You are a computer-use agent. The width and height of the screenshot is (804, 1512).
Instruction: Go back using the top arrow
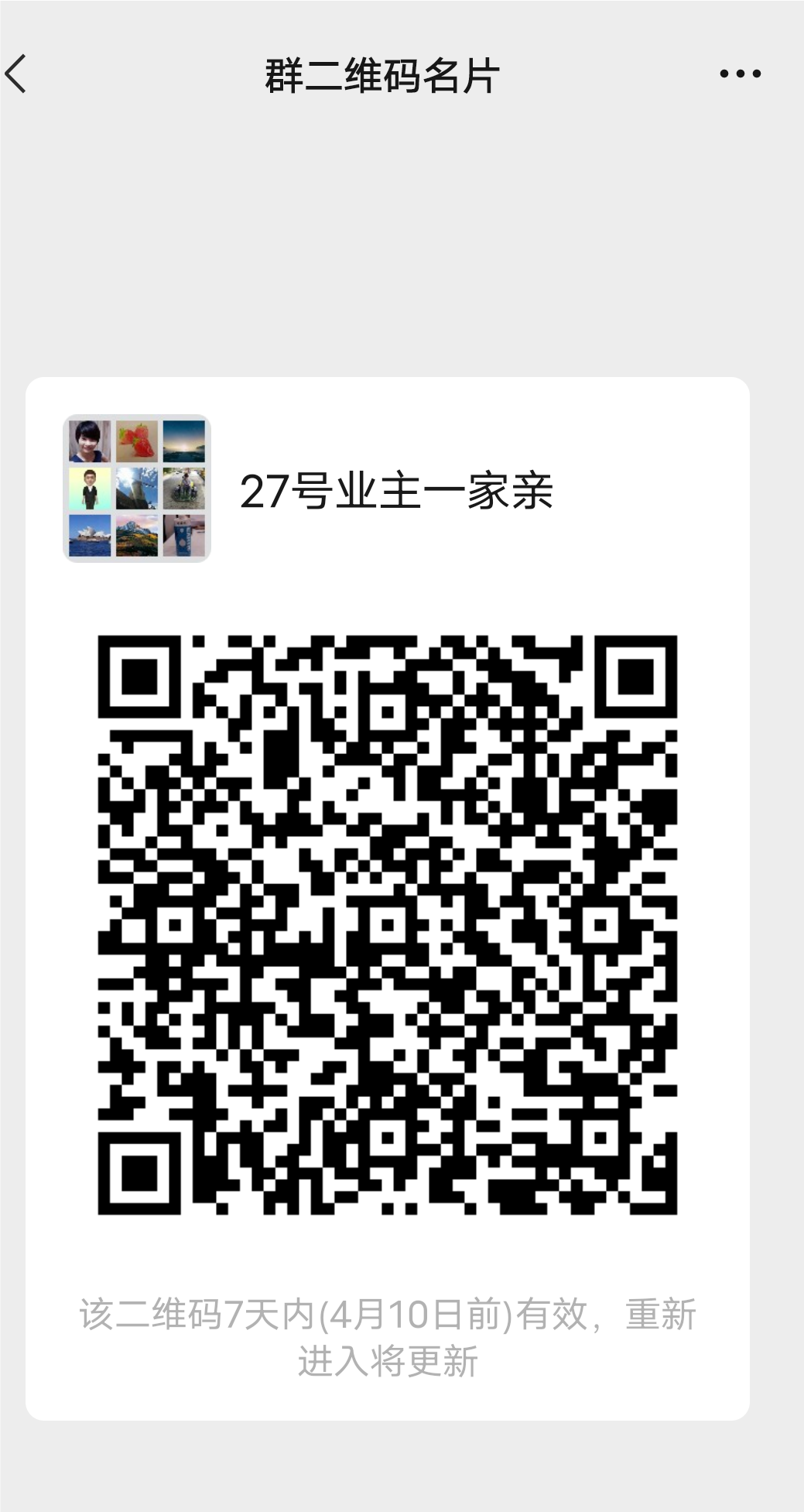coord(16,74)
